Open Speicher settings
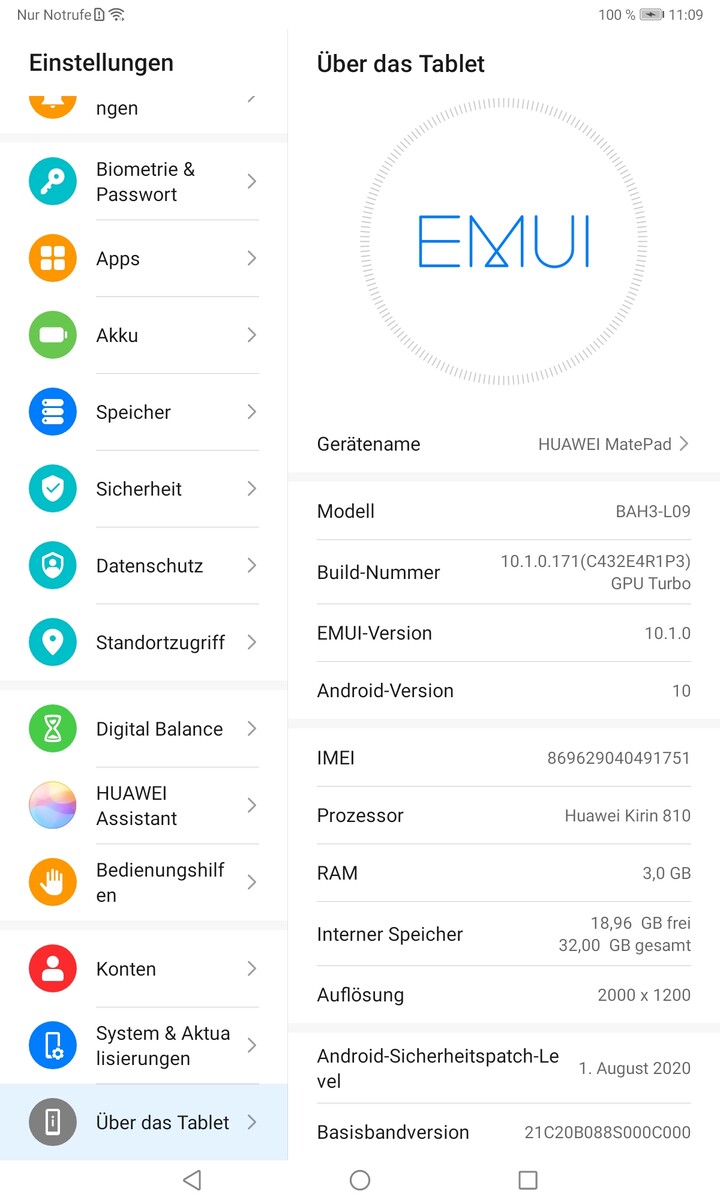 145,412
